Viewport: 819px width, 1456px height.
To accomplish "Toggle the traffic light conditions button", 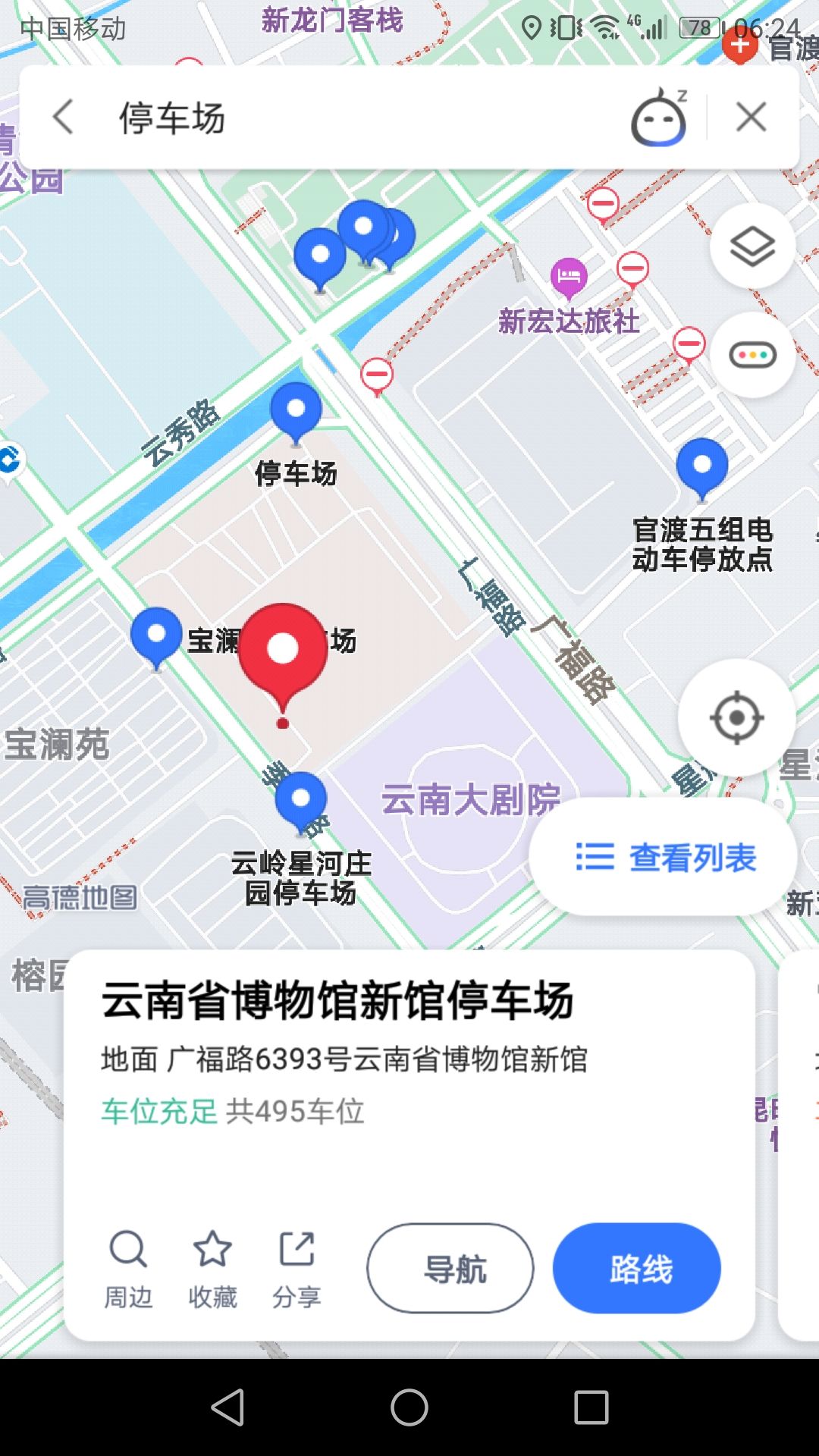I will pos(752,355).
